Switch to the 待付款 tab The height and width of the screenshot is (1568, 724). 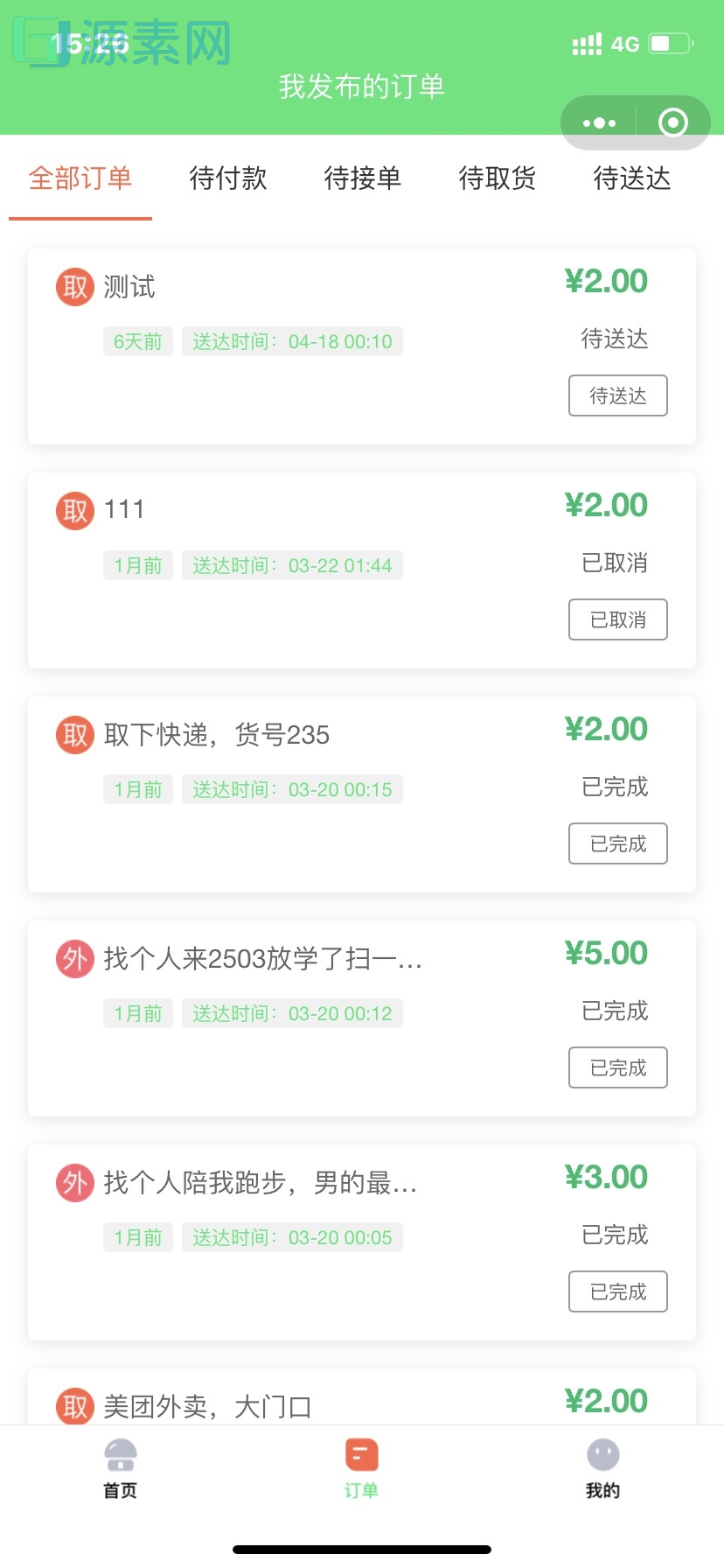click(x=227, y=178)
